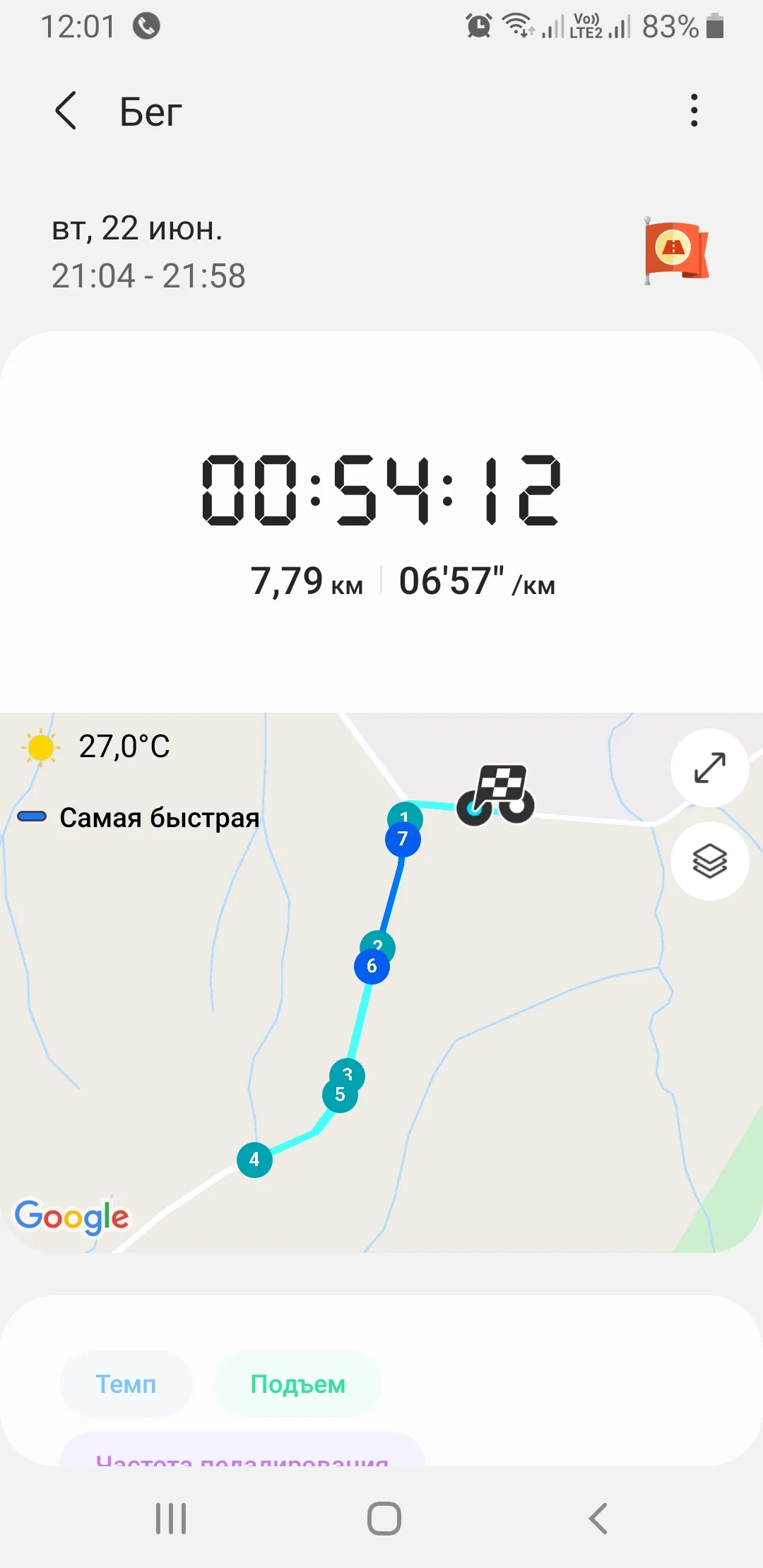Open the three-dot overflow menu
The height and width of the screenshot is (1568, 763).
coord(694,111)
